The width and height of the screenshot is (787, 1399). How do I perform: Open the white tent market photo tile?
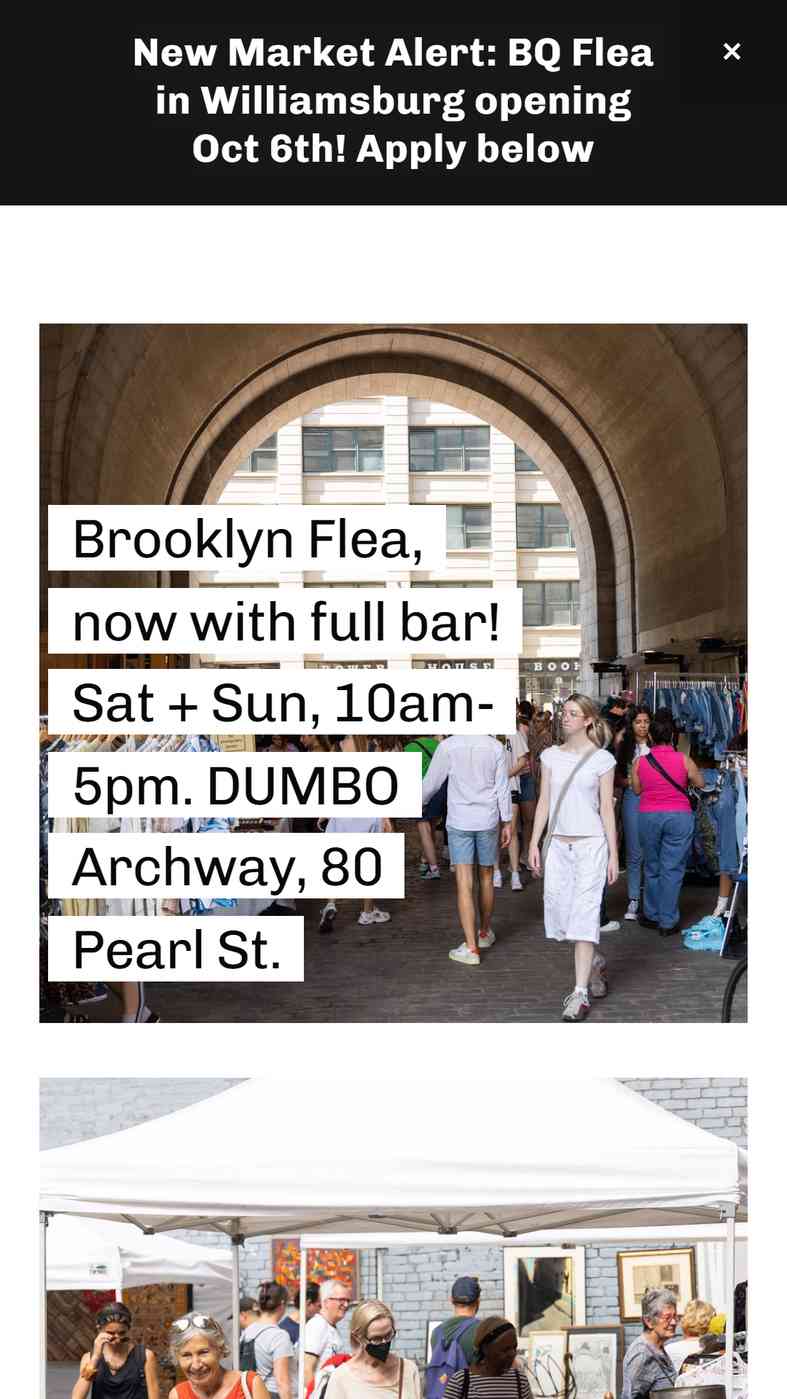[x=393, y=1238]
